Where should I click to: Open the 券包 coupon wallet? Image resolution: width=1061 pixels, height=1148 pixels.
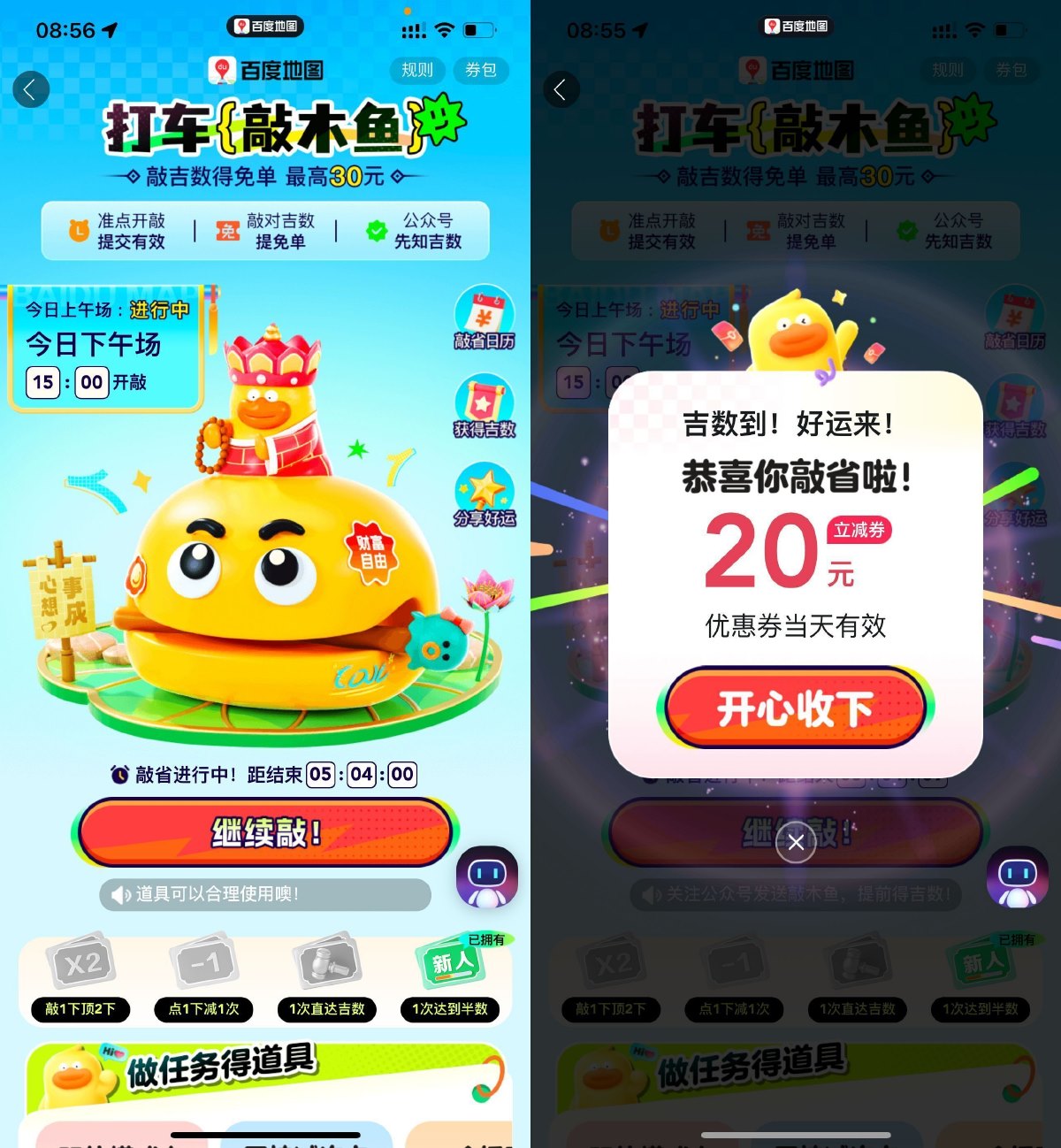481,70
